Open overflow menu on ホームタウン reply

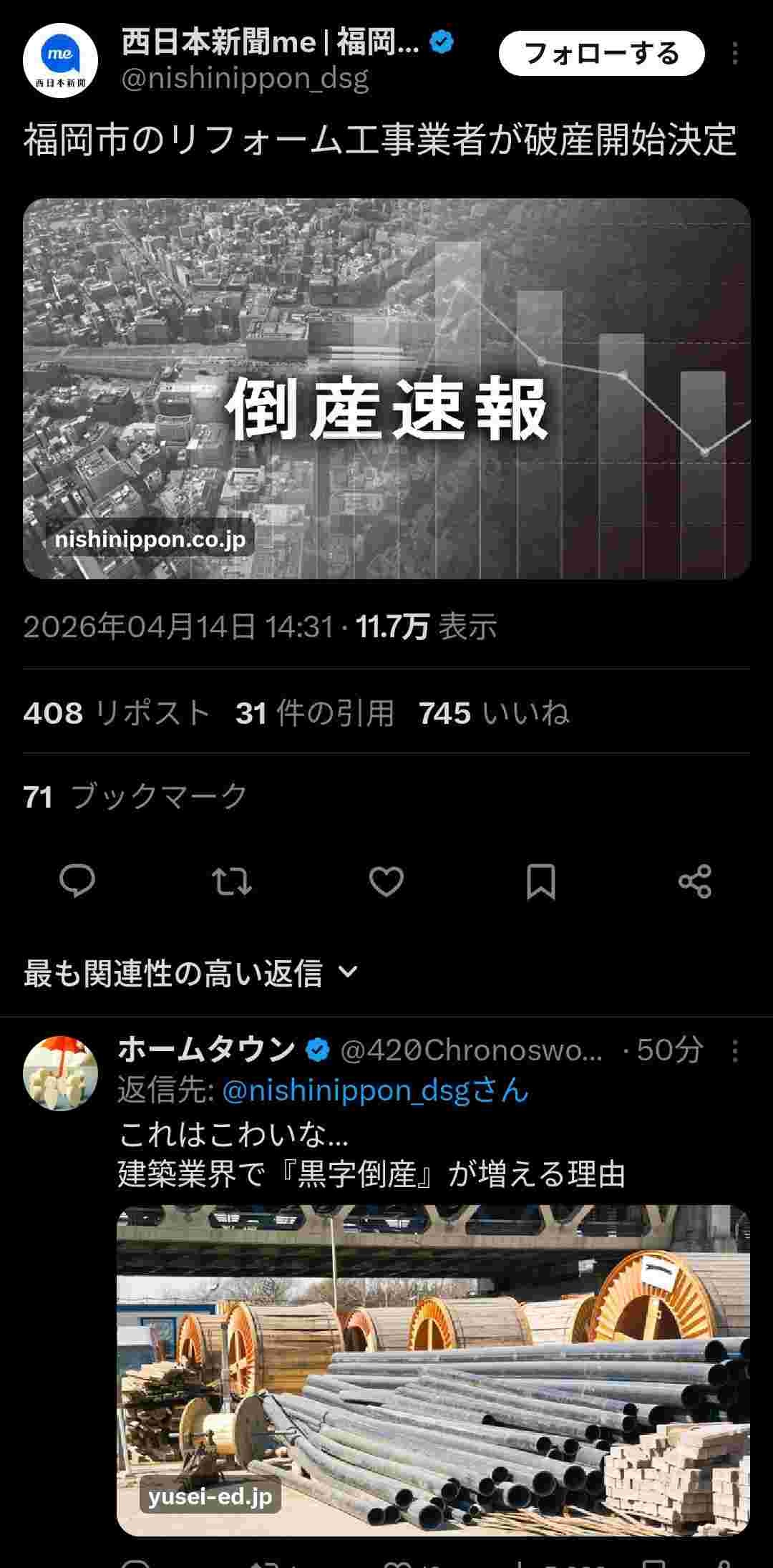(735, 1051)
